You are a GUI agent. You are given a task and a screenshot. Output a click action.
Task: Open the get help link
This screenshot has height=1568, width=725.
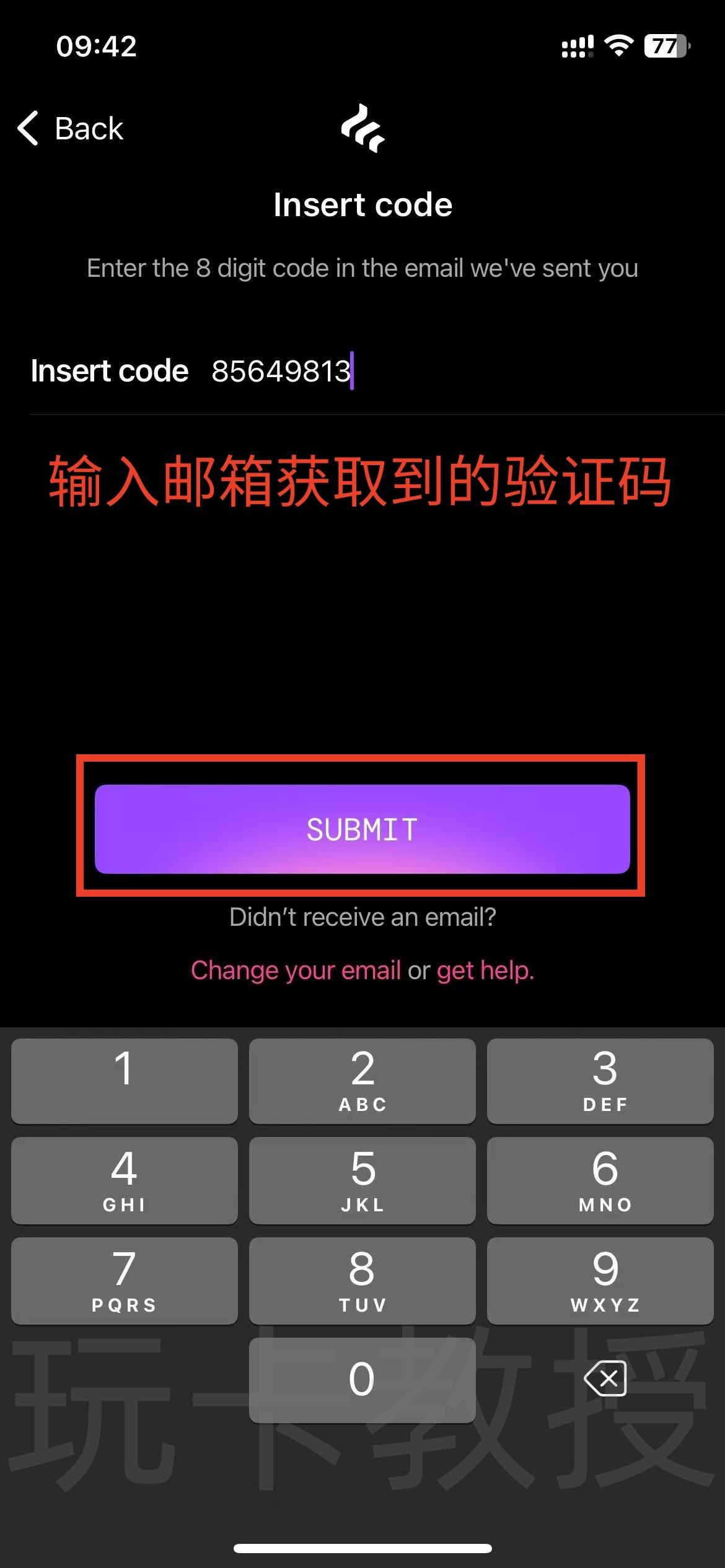(x=485, y=970)
